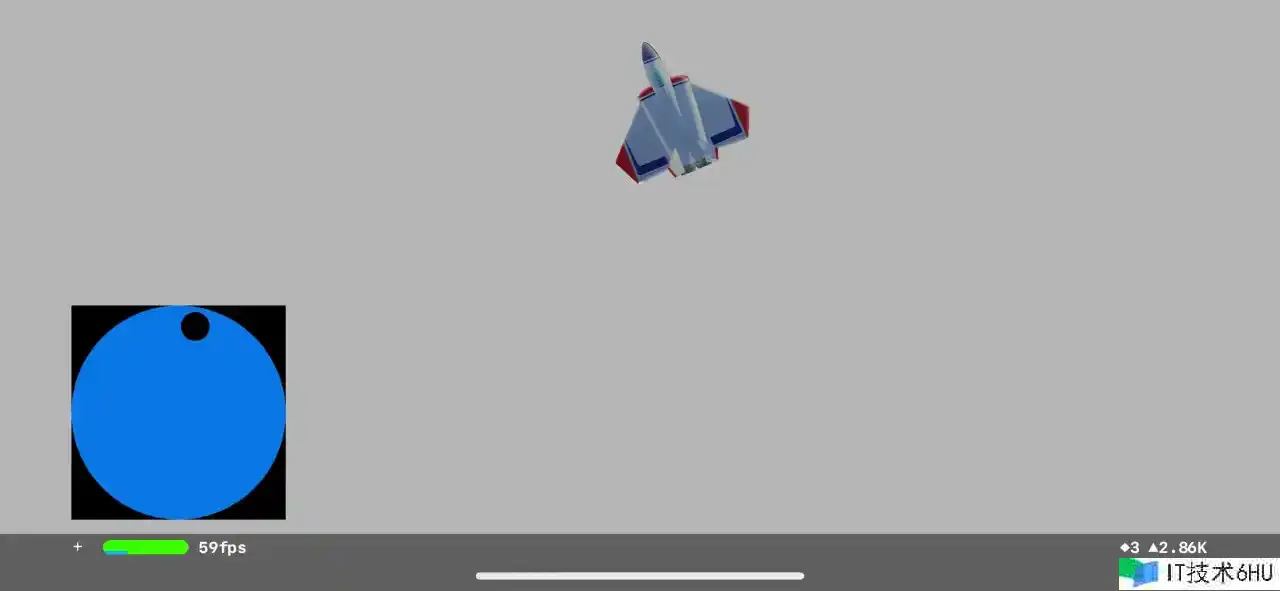Viewport: 1280px width, 591px height.
Task: Expand the statistics panel with plus icon
Action: (x=78, y=547)
